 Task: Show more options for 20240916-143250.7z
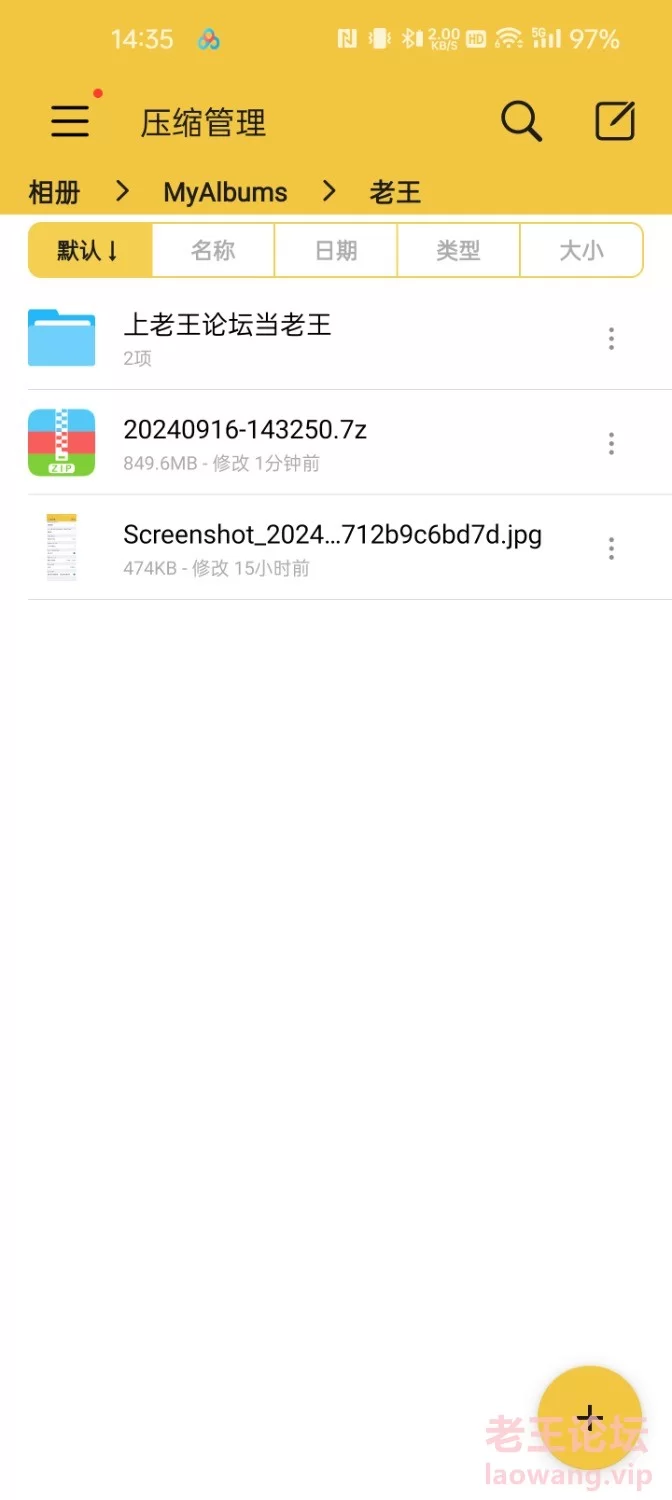tap(611, 443)
